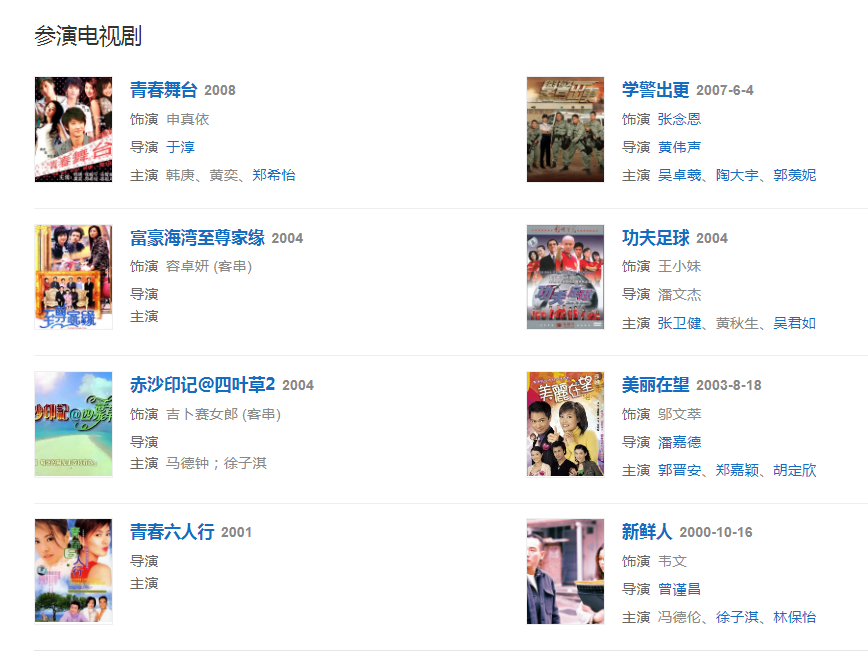
Task: Open the 富豪海湾至尊家缘 title link
Action: [197, 238]
